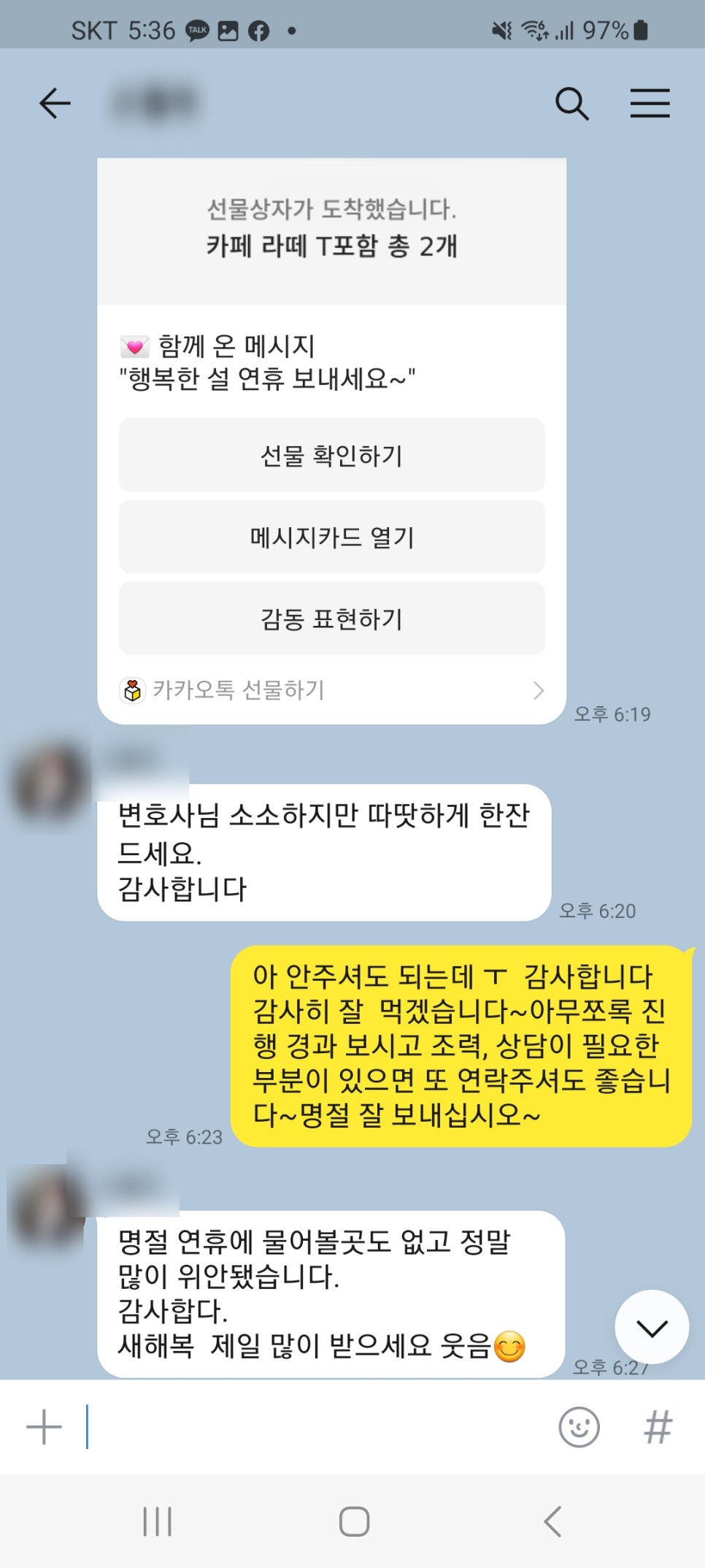
Task: Go to the home screen
Action: pyautogui.click(x=354, y=1522)
